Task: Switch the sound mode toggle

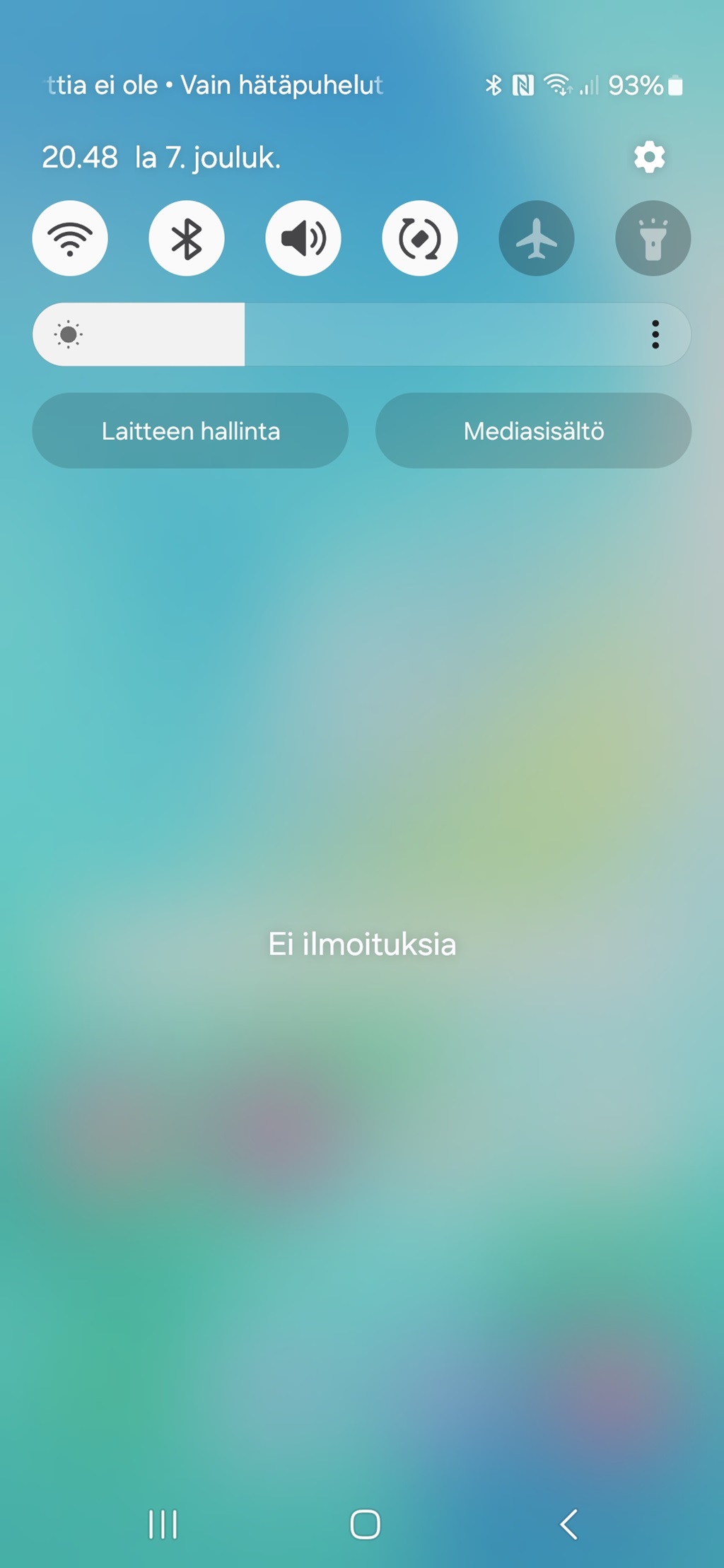Action: [x=303, y=238]
